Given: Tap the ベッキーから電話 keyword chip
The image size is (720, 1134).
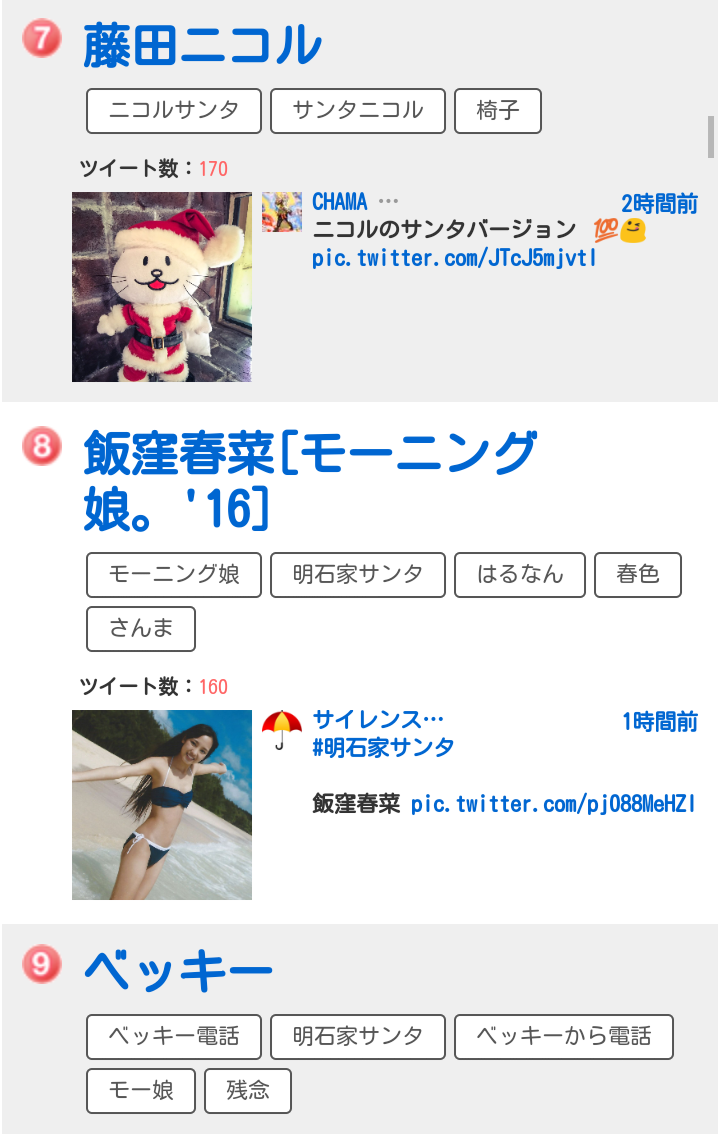Looking at the screenshot, I should (x=564, y=1037).
